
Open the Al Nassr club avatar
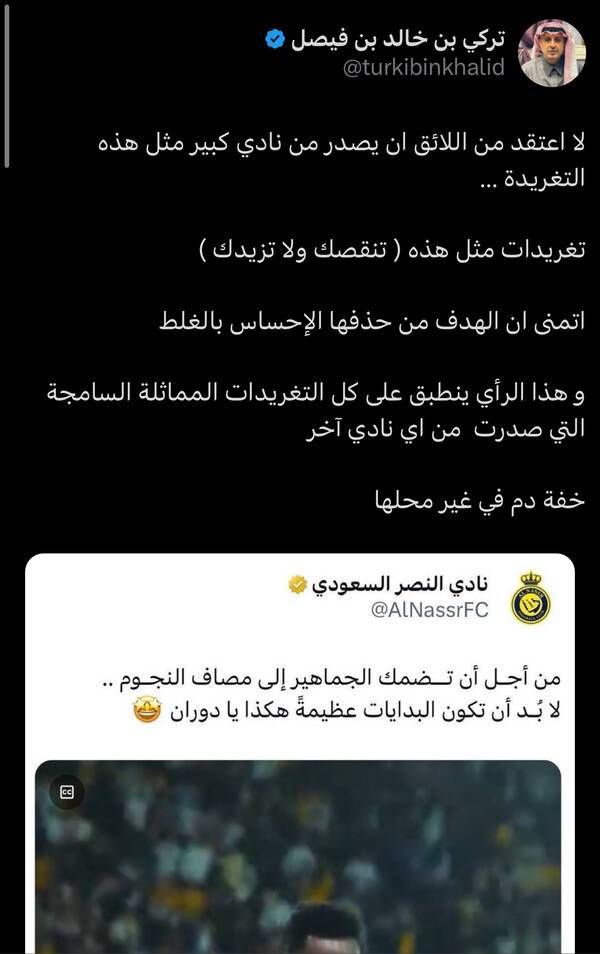coord(530,597)
